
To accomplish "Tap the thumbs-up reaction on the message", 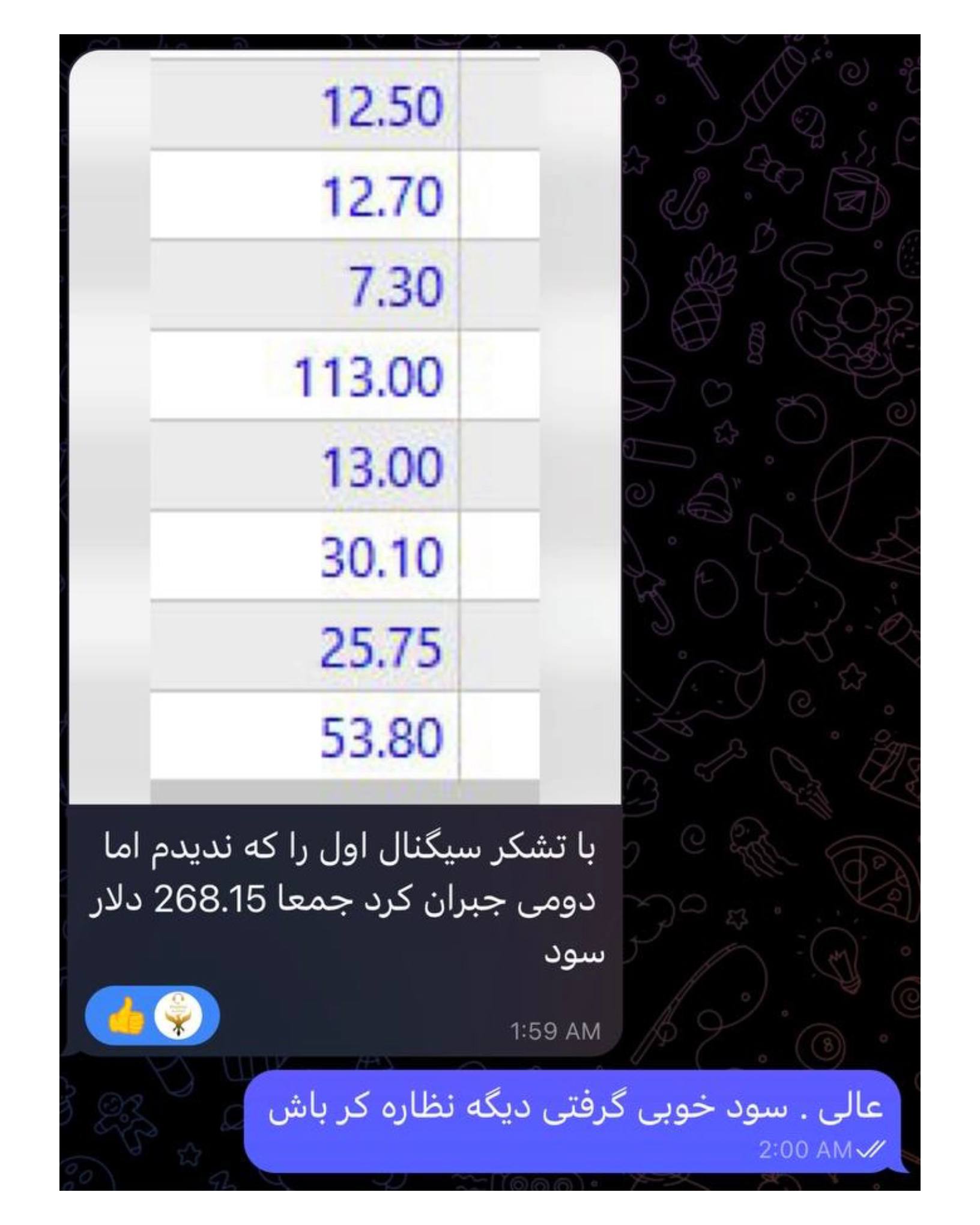I will tap(126, 1016).
